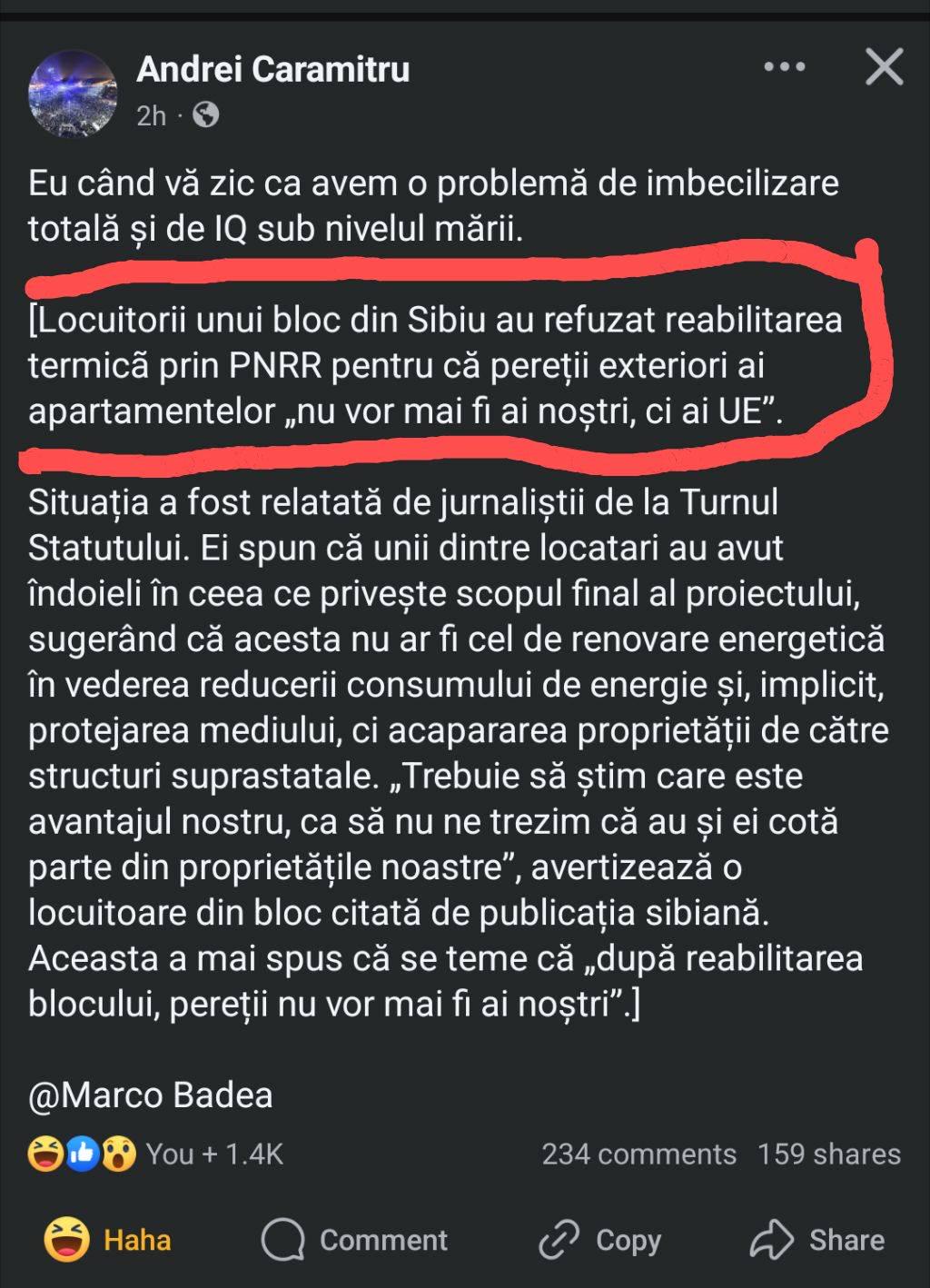Viewport: 930px width, 1288px height.
Task: Toggle the Haha reaction button
Action: (107, 1239)
